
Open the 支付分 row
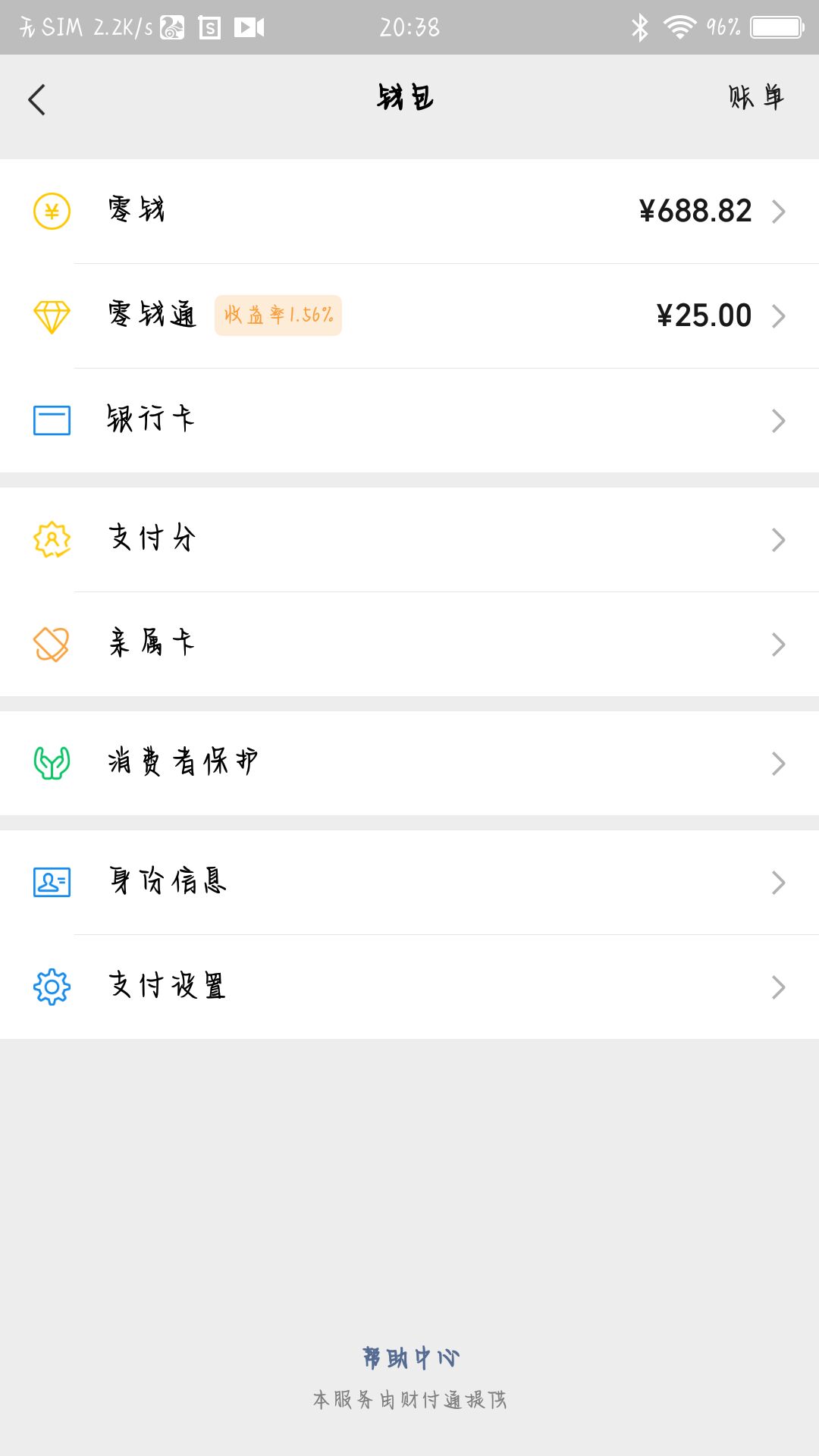click(409, 539)
